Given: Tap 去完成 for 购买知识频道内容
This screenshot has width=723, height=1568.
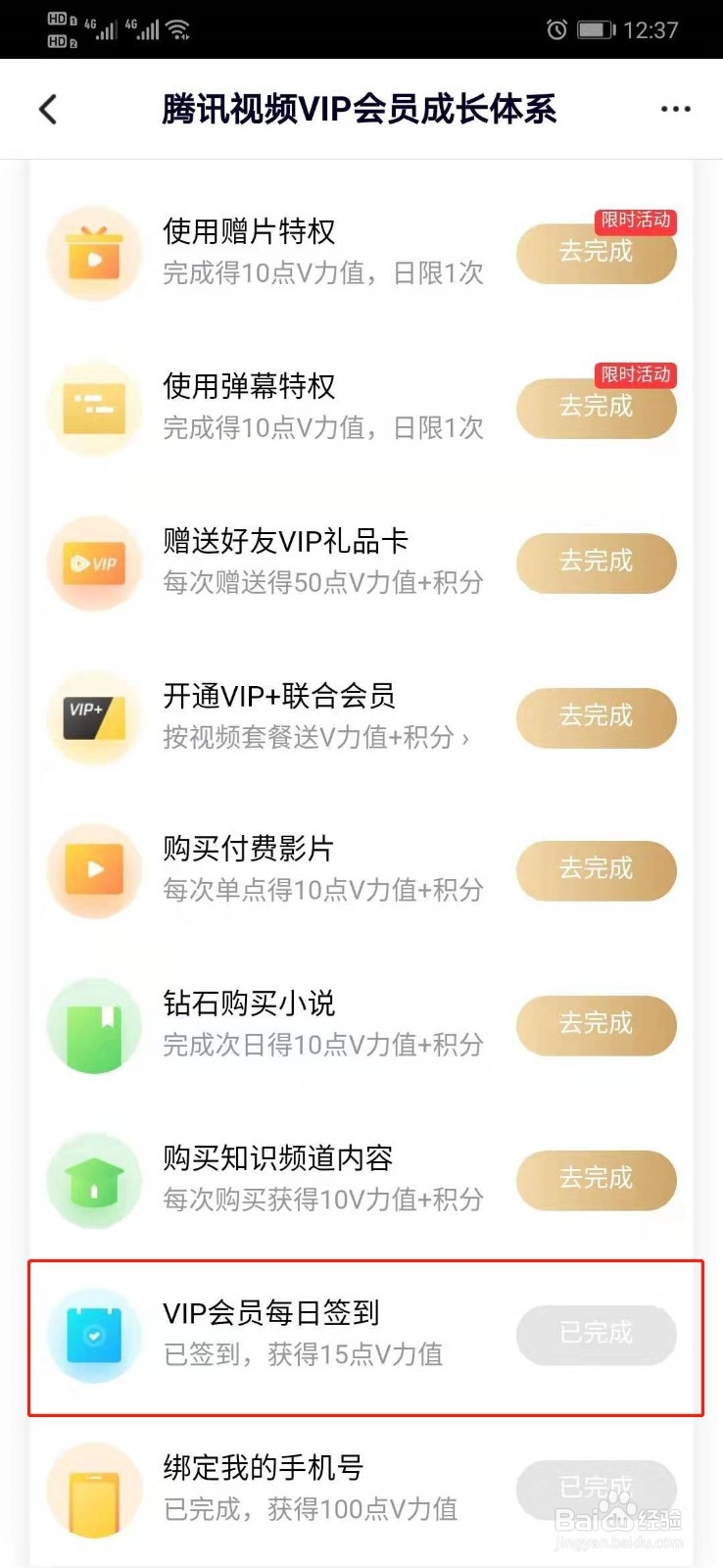Looking at the screenshot, I should [x=596, y=1178].
